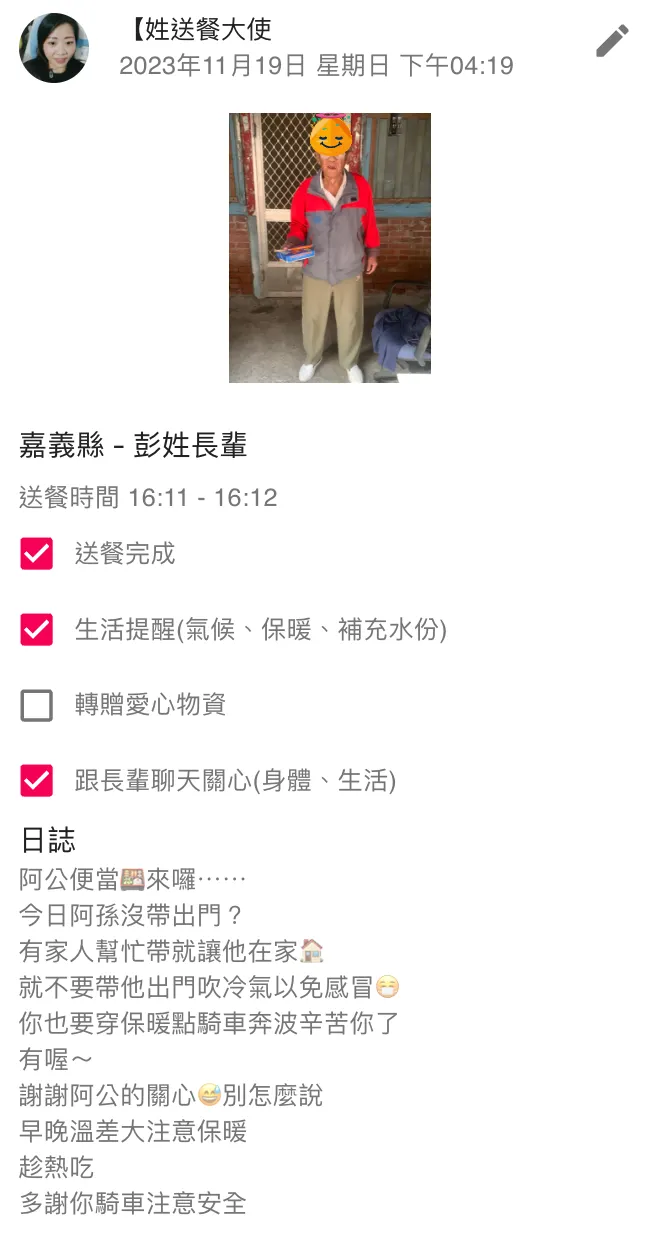
Task: Check the 轉贈愛心物資 box
Action: click(37, 706)
